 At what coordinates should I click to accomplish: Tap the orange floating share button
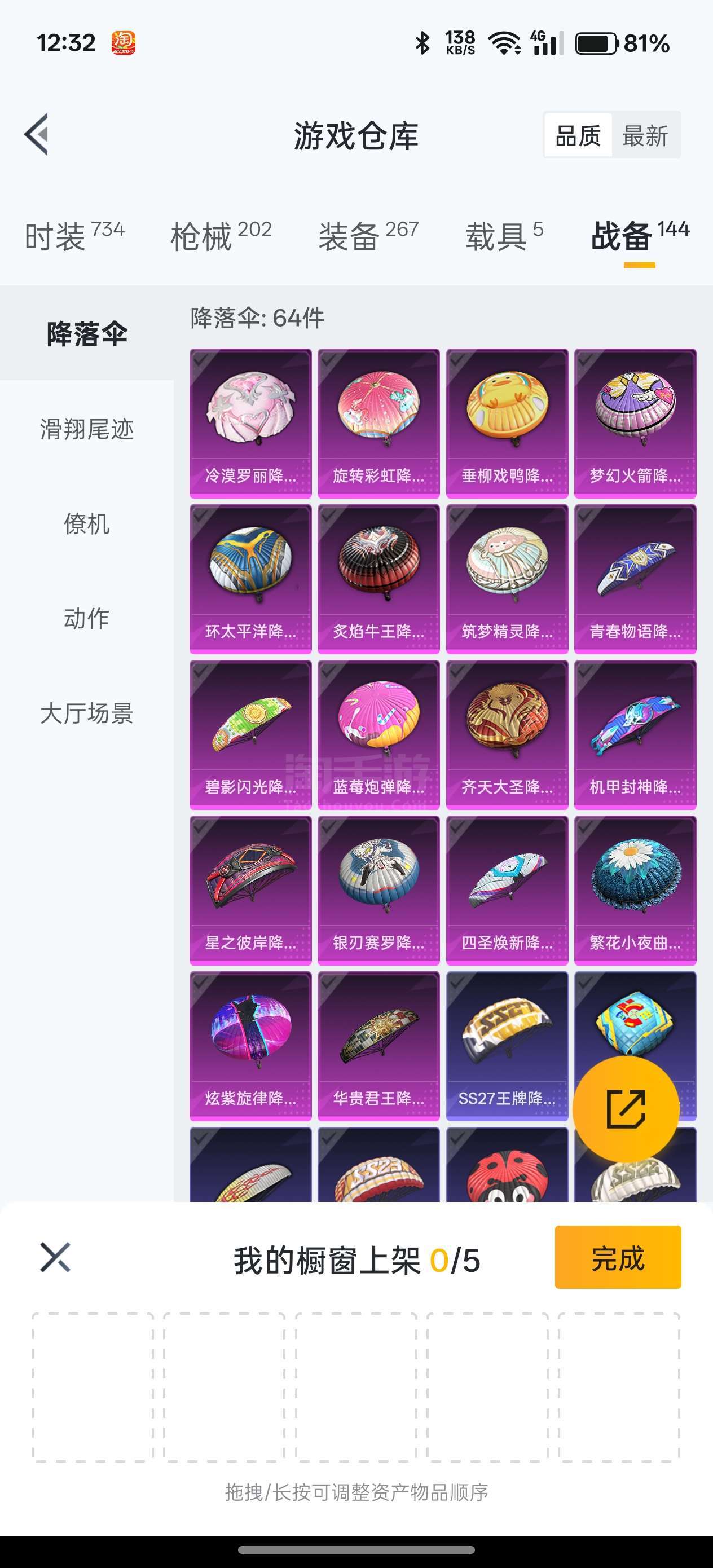(x=626, y=1109)
